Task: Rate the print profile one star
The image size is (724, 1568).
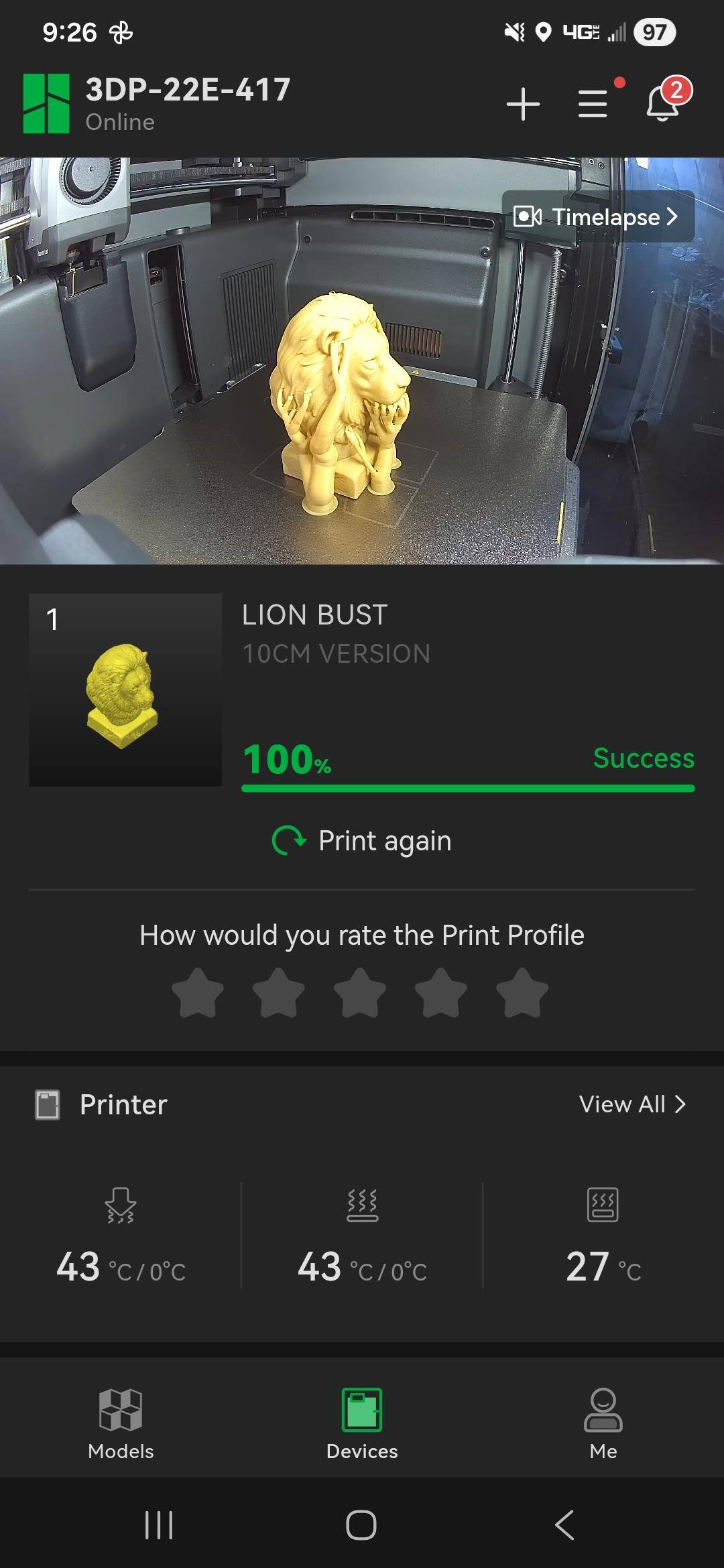Action: click(x=198, y=993)
